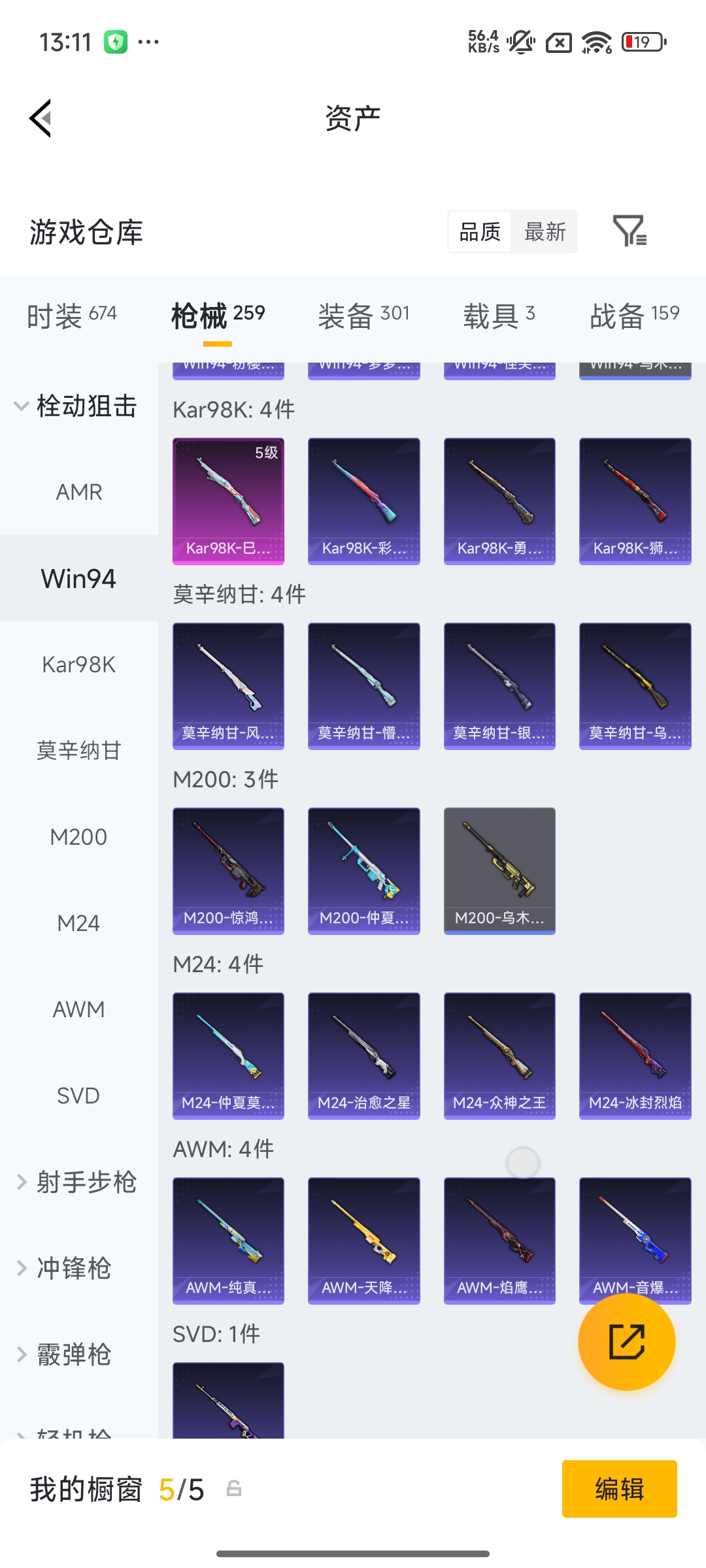Open the filter icon next to 最新
The image size is (706, 1568).
click(x=630, y=231)
